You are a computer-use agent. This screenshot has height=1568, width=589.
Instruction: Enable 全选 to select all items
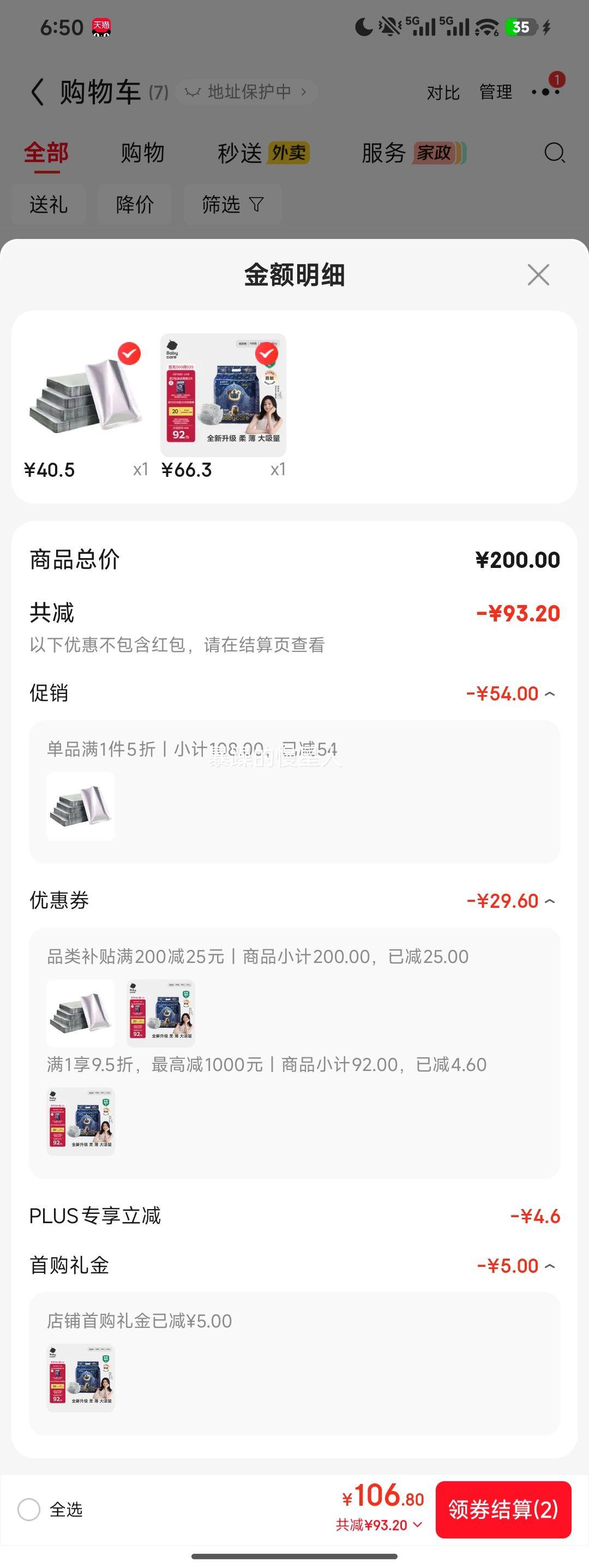[29, 1510]
